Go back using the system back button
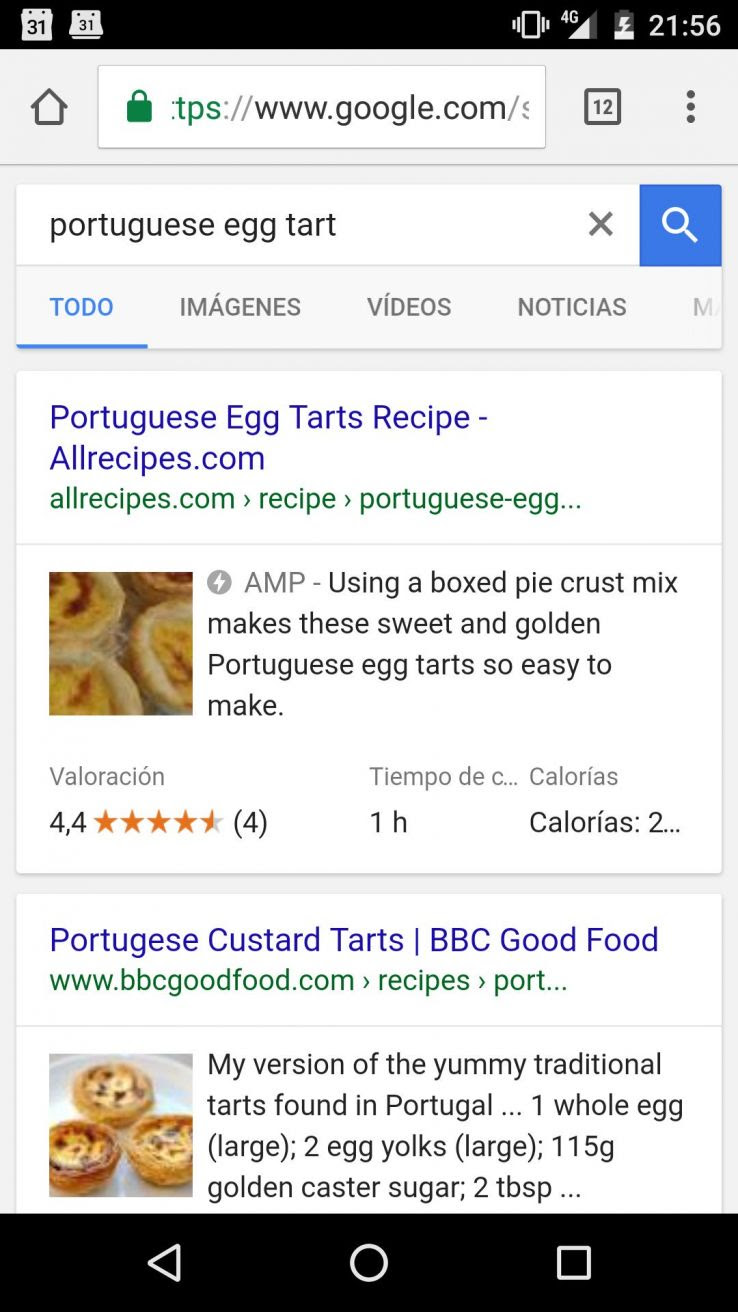This screenshot has height=1312, width=738. [165, 1263]
